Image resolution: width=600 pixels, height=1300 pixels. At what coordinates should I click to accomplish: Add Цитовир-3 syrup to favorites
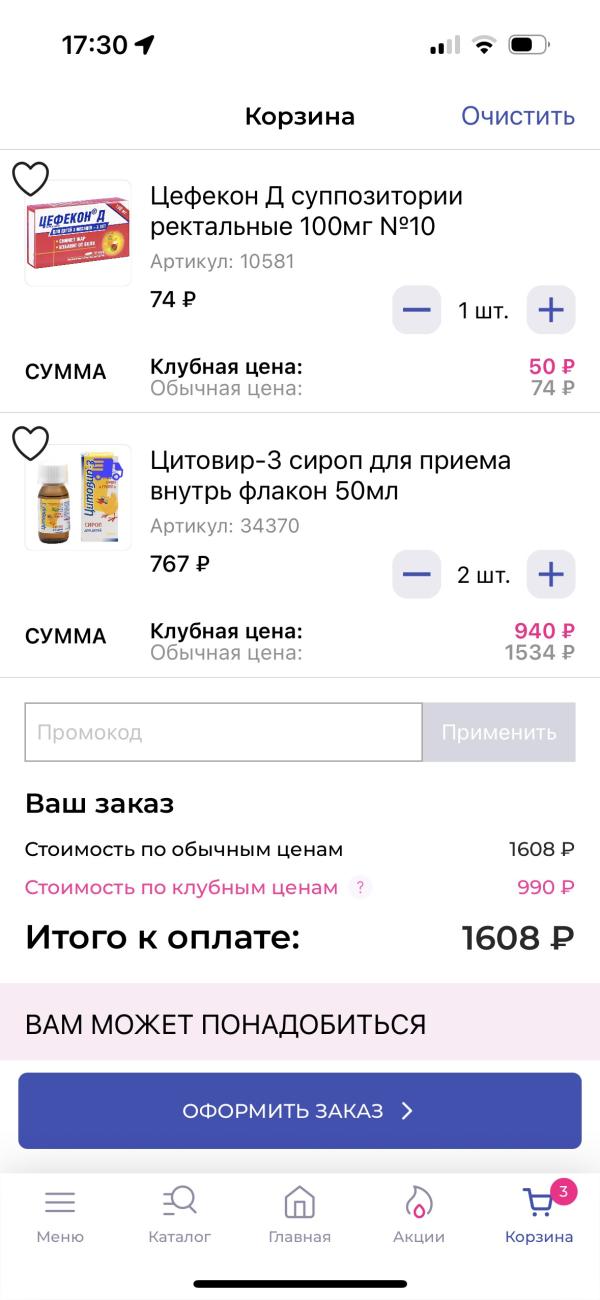pyautogui.click(x=30, y=443)
